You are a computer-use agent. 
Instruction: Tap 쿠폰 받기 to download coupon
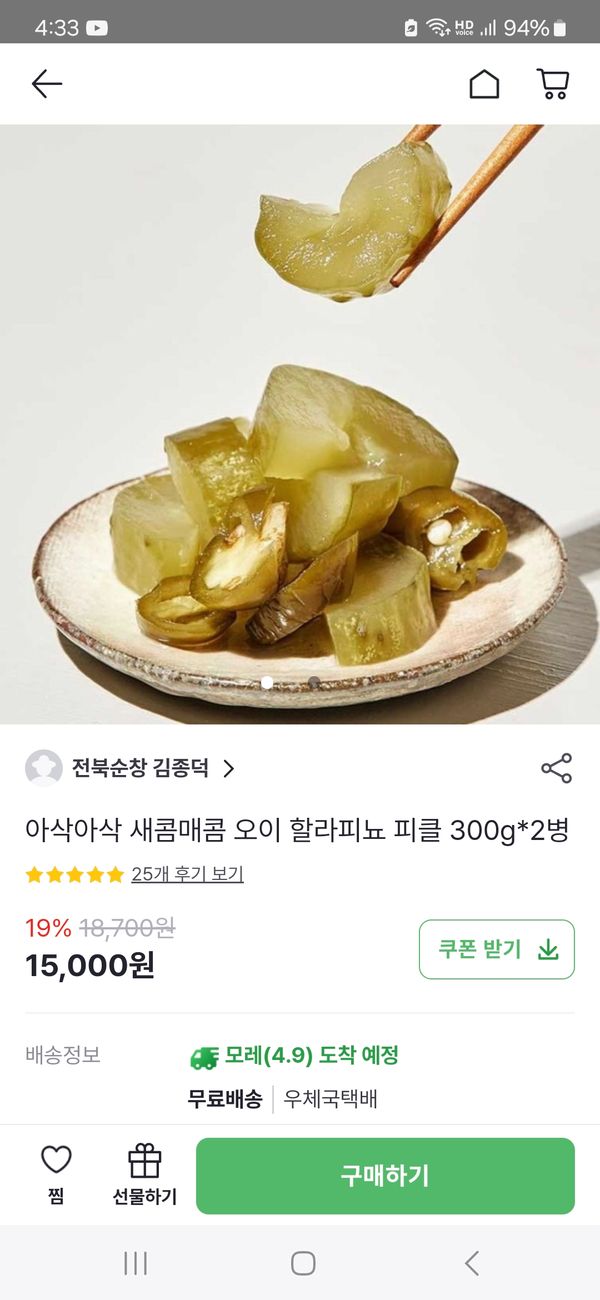coord(496,949)
